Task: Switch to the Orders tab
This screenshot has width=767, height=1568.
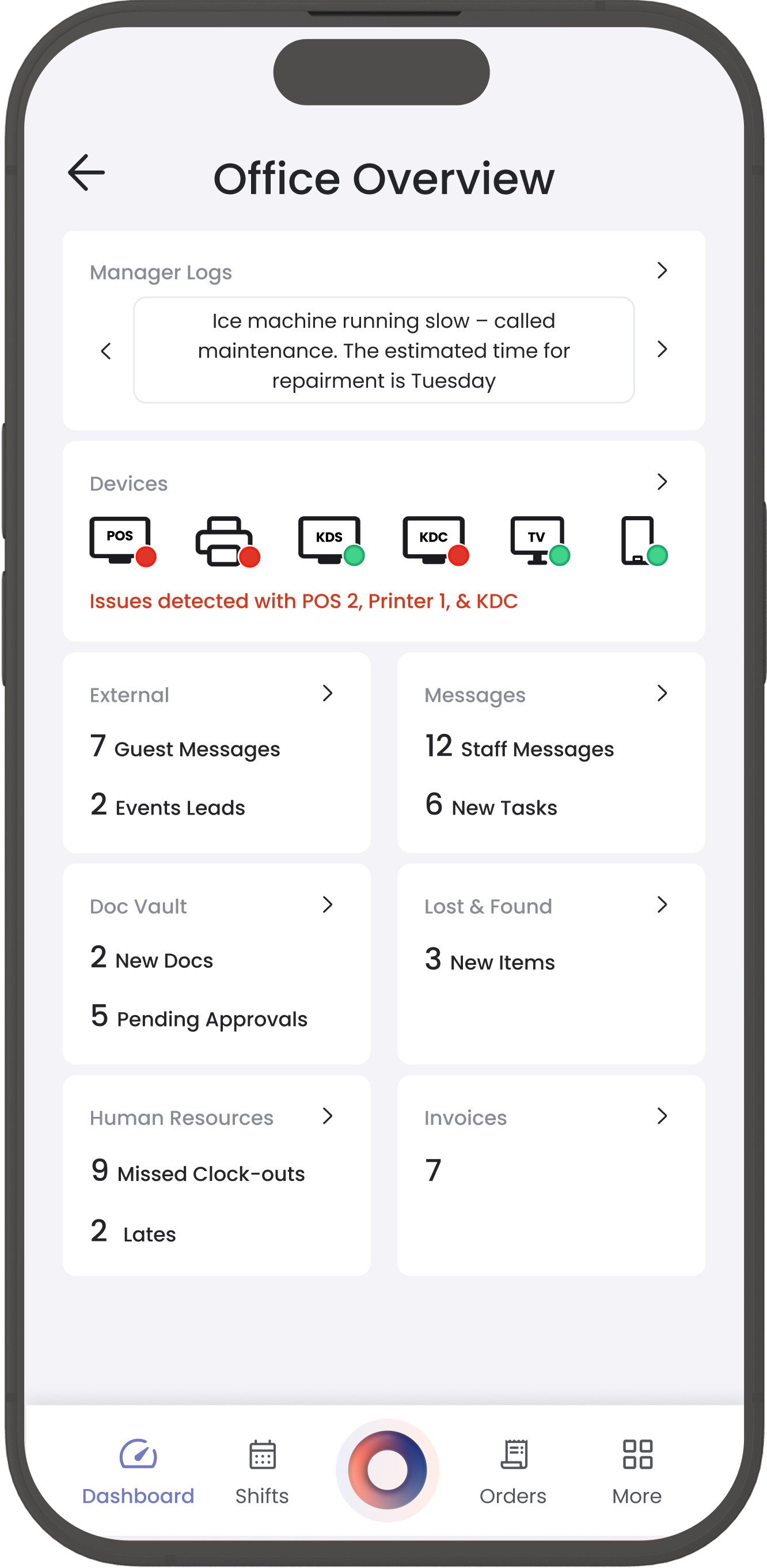Action: click(x=512, y=1471)
